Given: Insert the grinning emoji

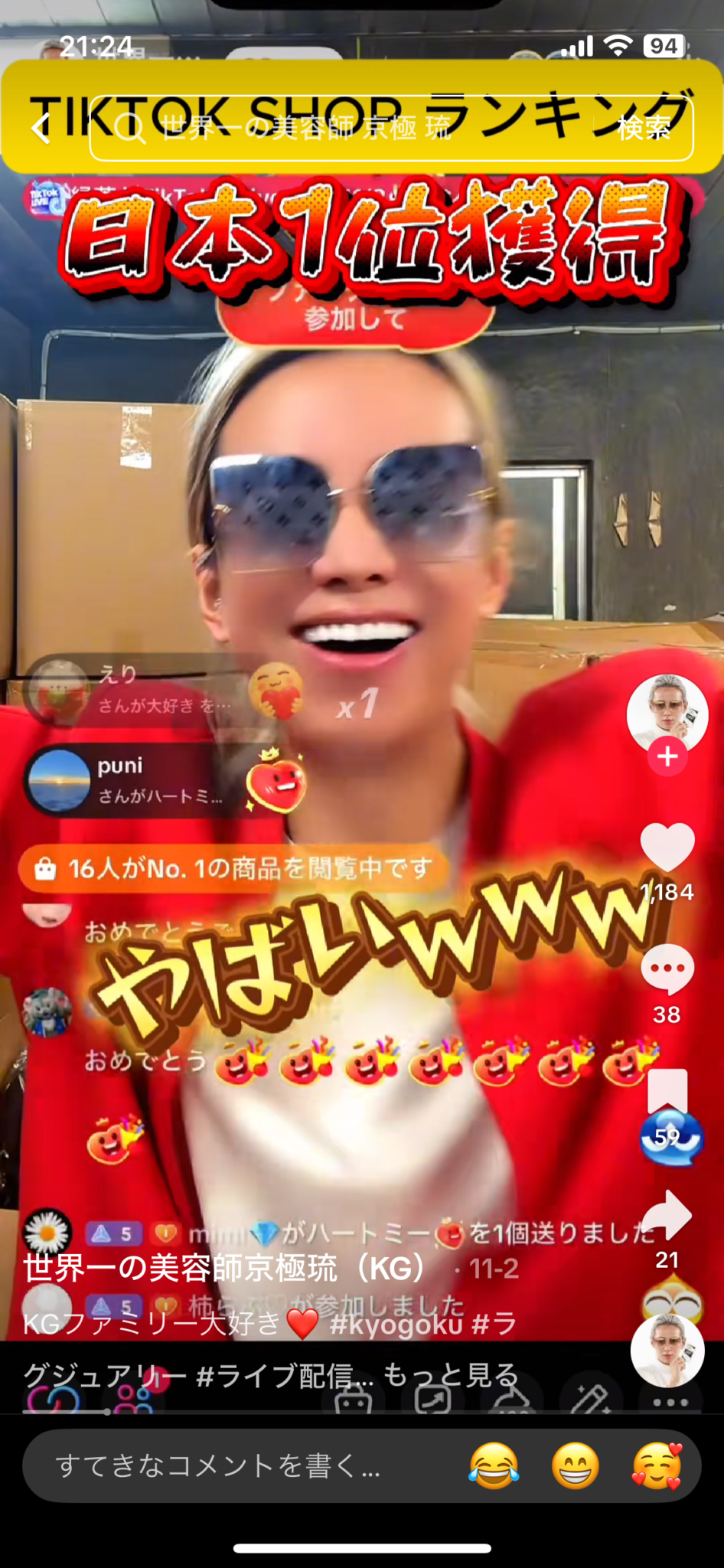Looking at the screenshot, I should pos(575,1465).
